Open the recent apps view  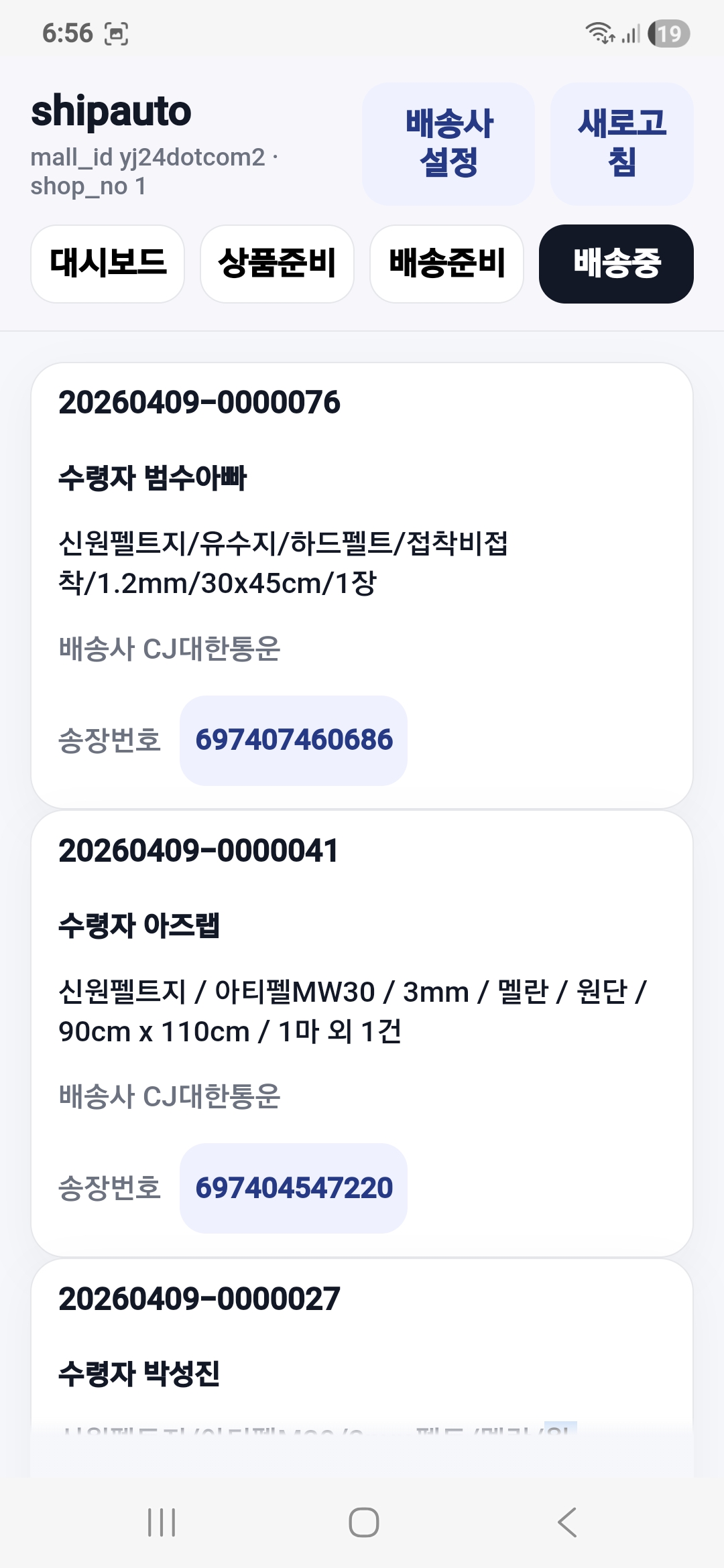[162, 1522]
